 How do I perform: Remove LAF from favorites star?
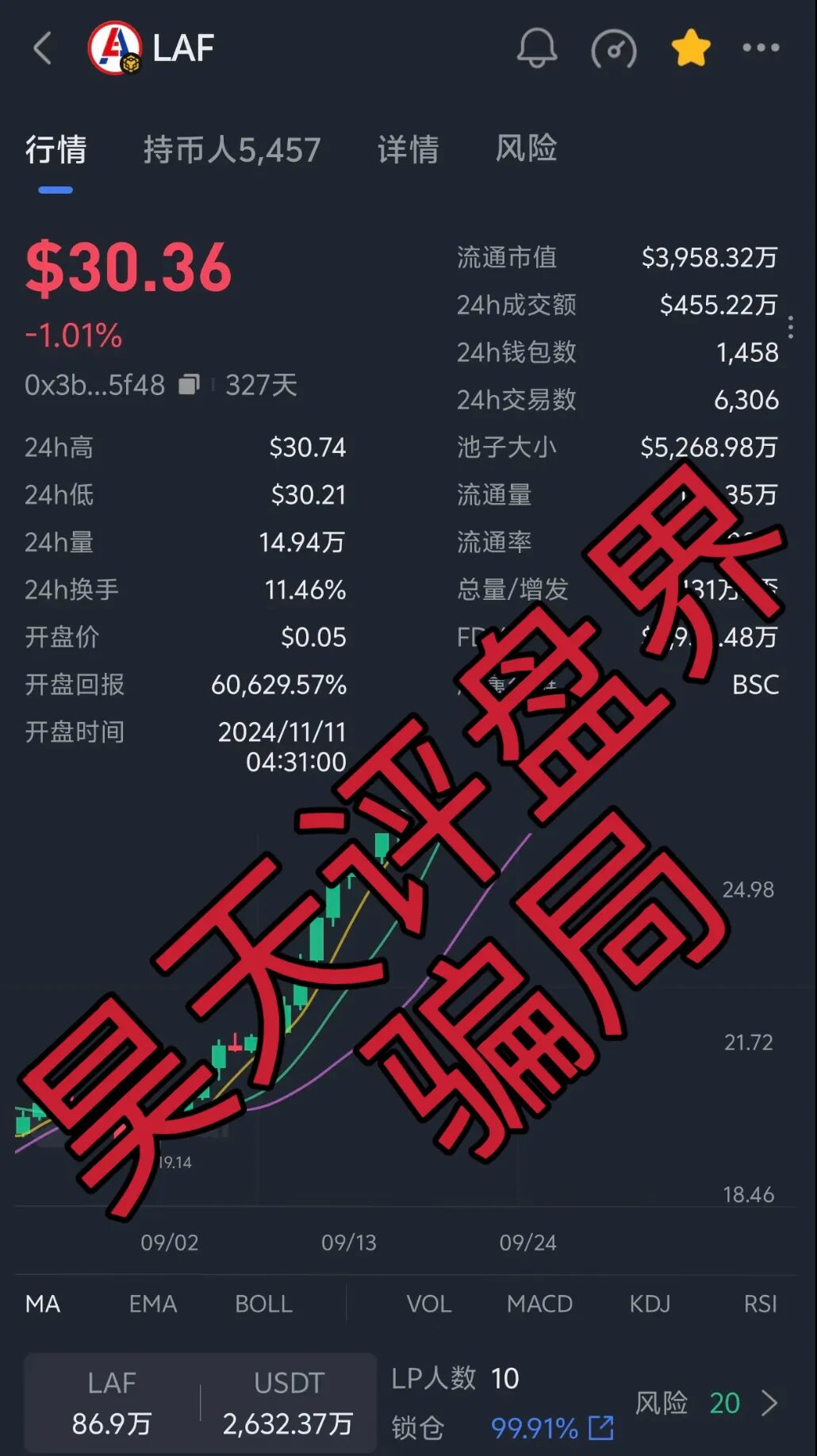pos(691,48)
